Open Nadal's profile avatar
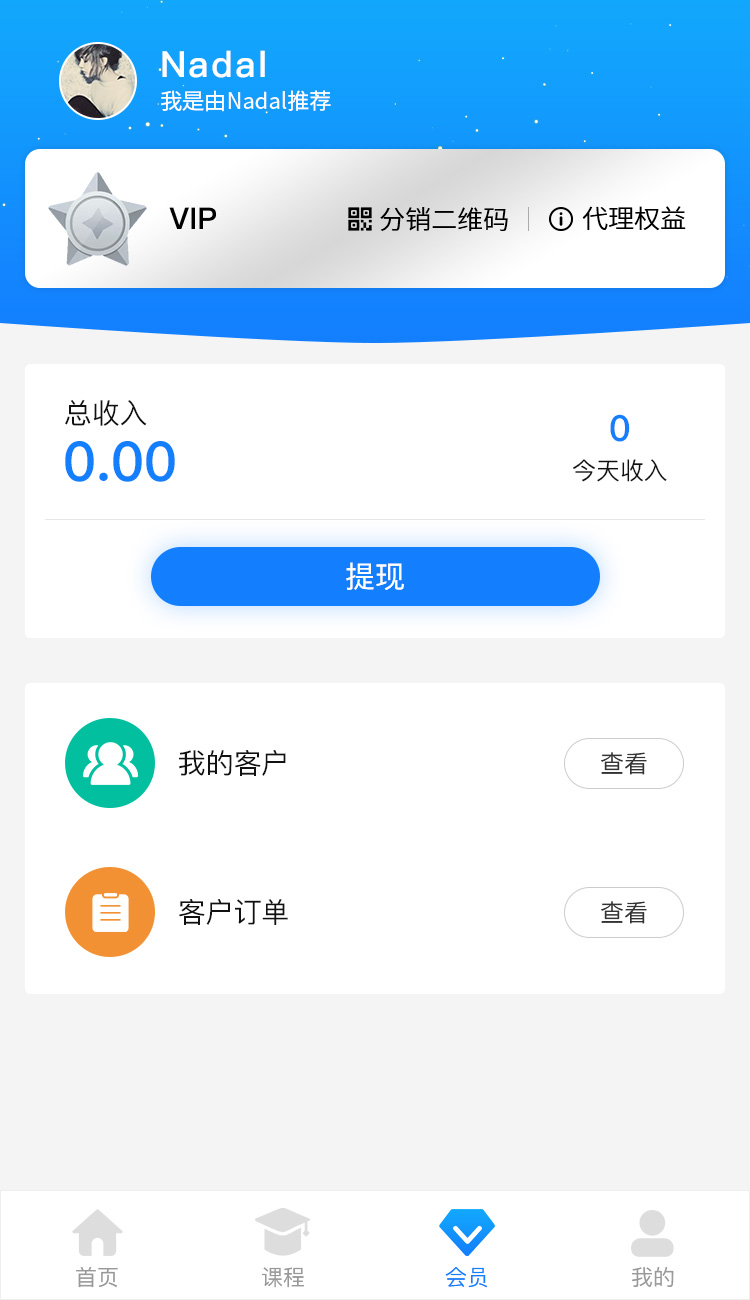Viewport: 750px width, 1300px height. (98, 81)
